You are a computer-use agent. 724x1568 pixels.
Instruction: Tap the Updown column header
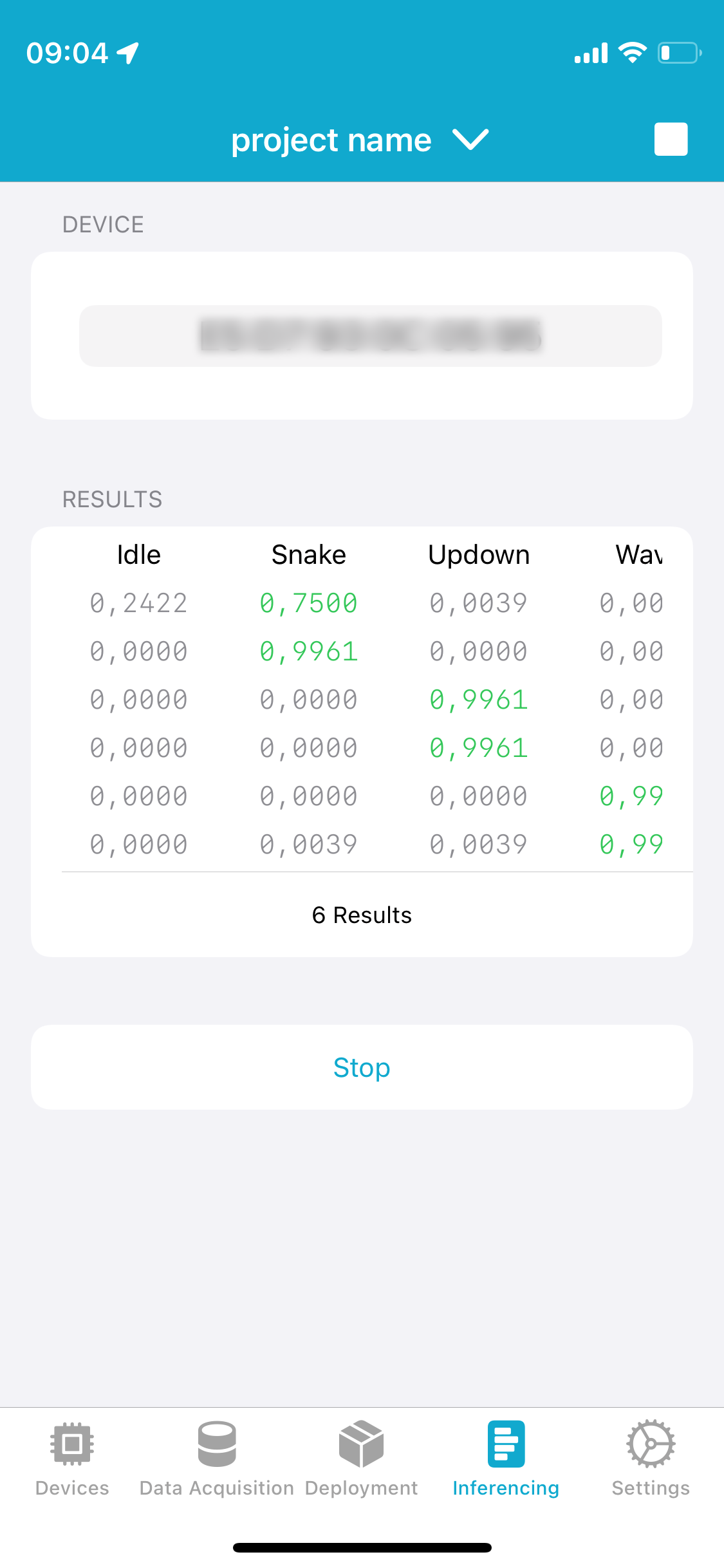(479, 554)
